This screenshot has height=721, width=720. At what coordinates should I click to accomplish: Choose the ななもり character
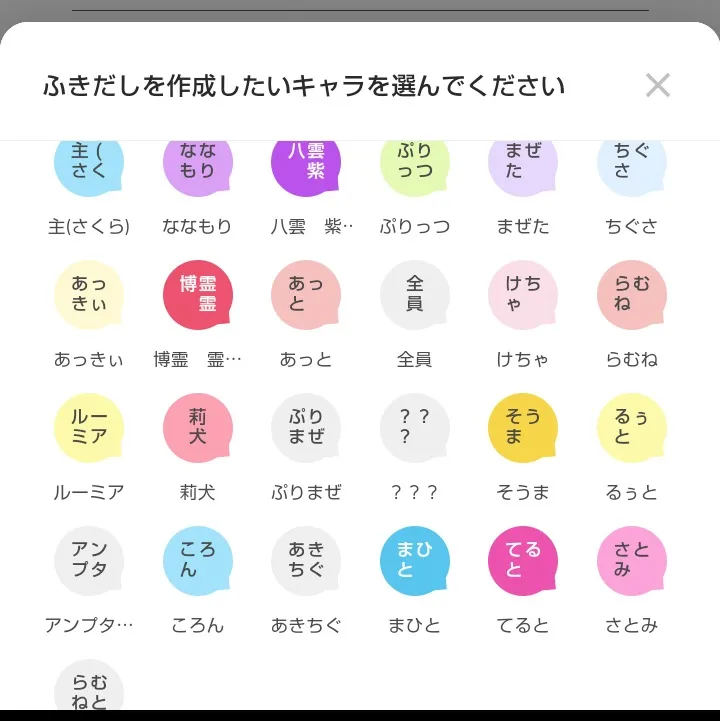[197, 165]
